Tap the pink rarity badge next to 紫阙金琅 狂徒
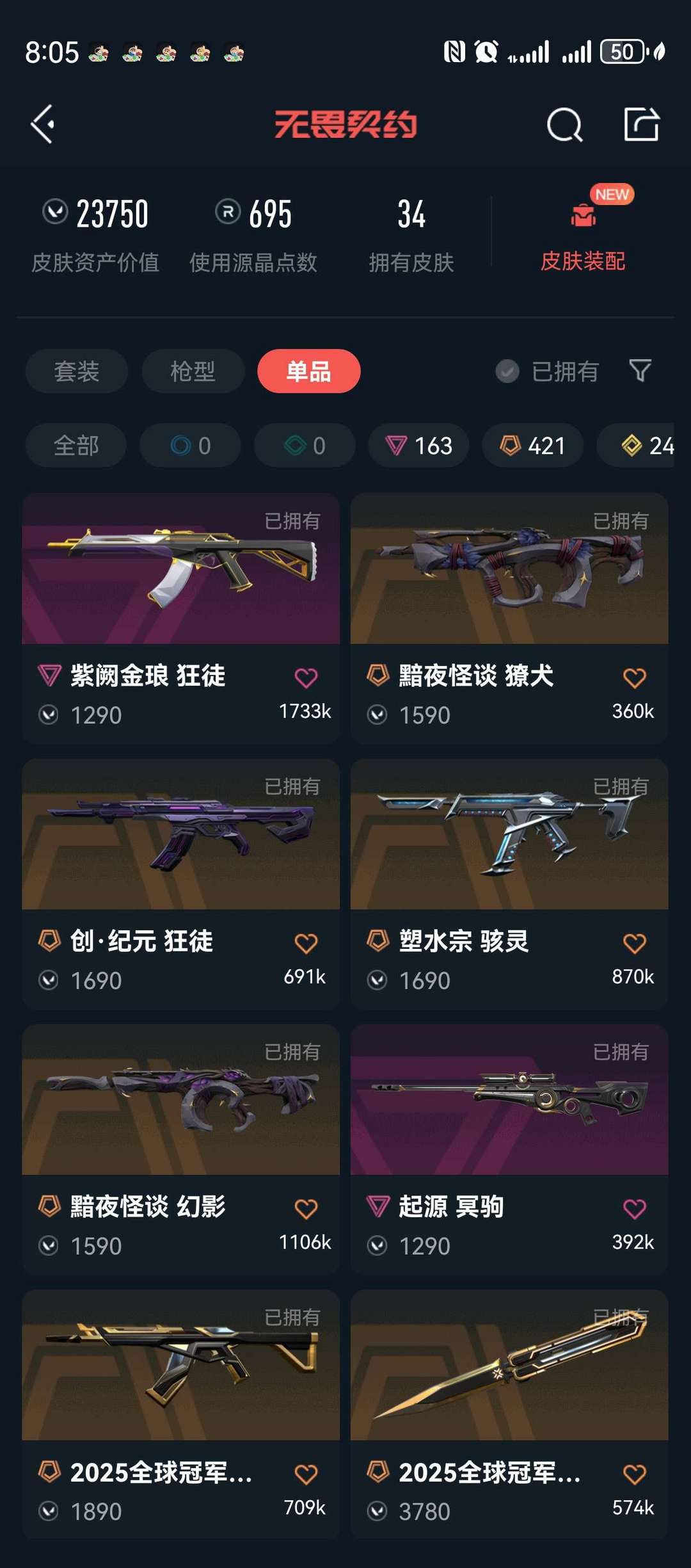691x1568 pixels. 49,675
